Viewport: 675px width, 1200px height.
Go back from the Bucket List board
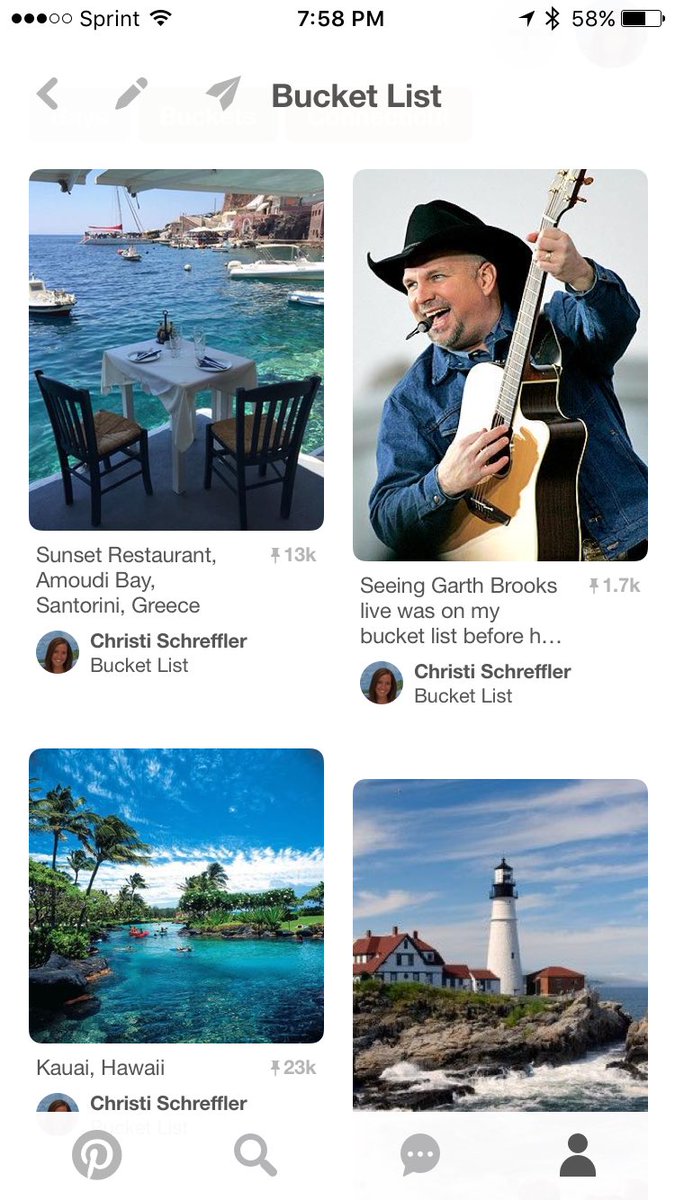47,95
